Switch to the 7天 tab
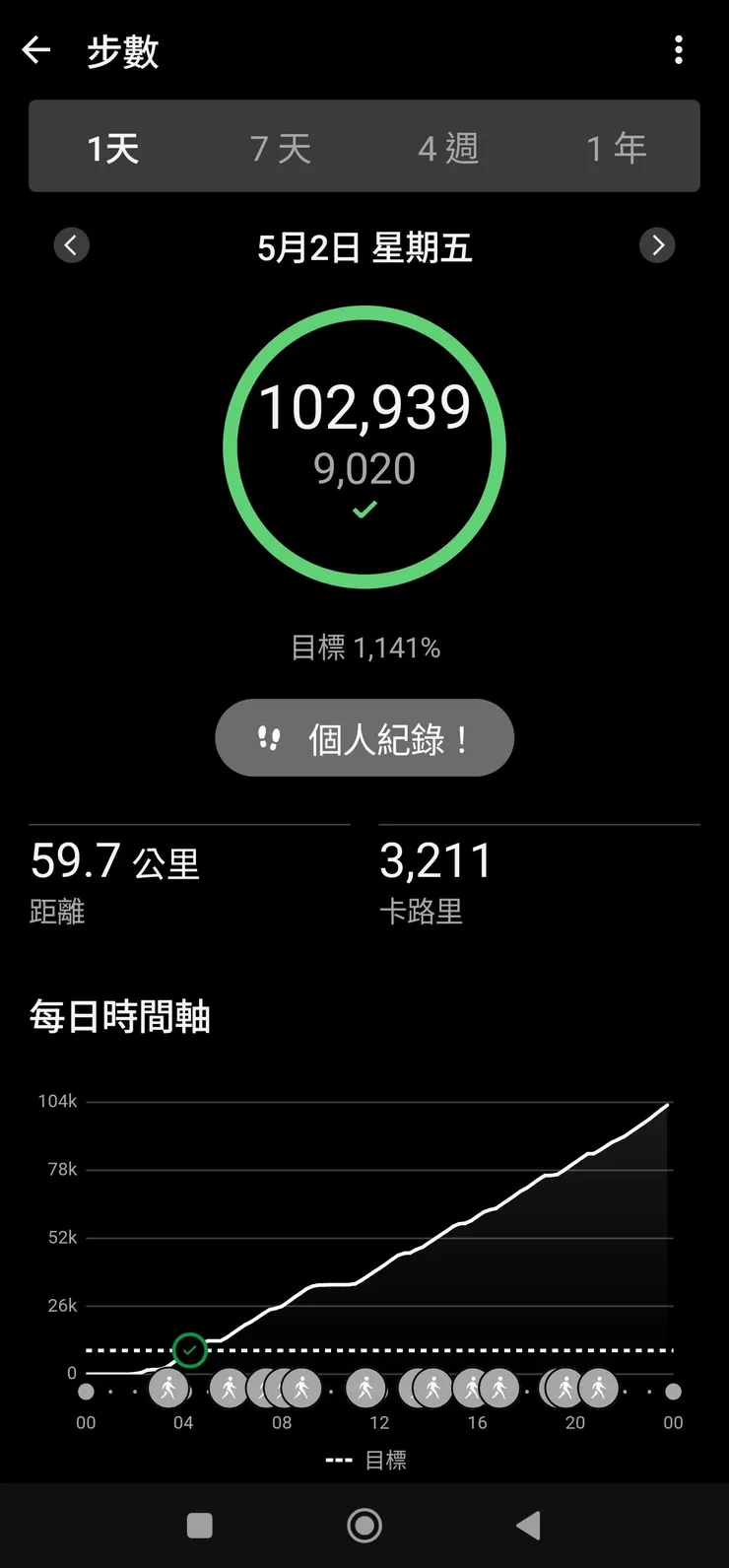 (x=280, y=147)
